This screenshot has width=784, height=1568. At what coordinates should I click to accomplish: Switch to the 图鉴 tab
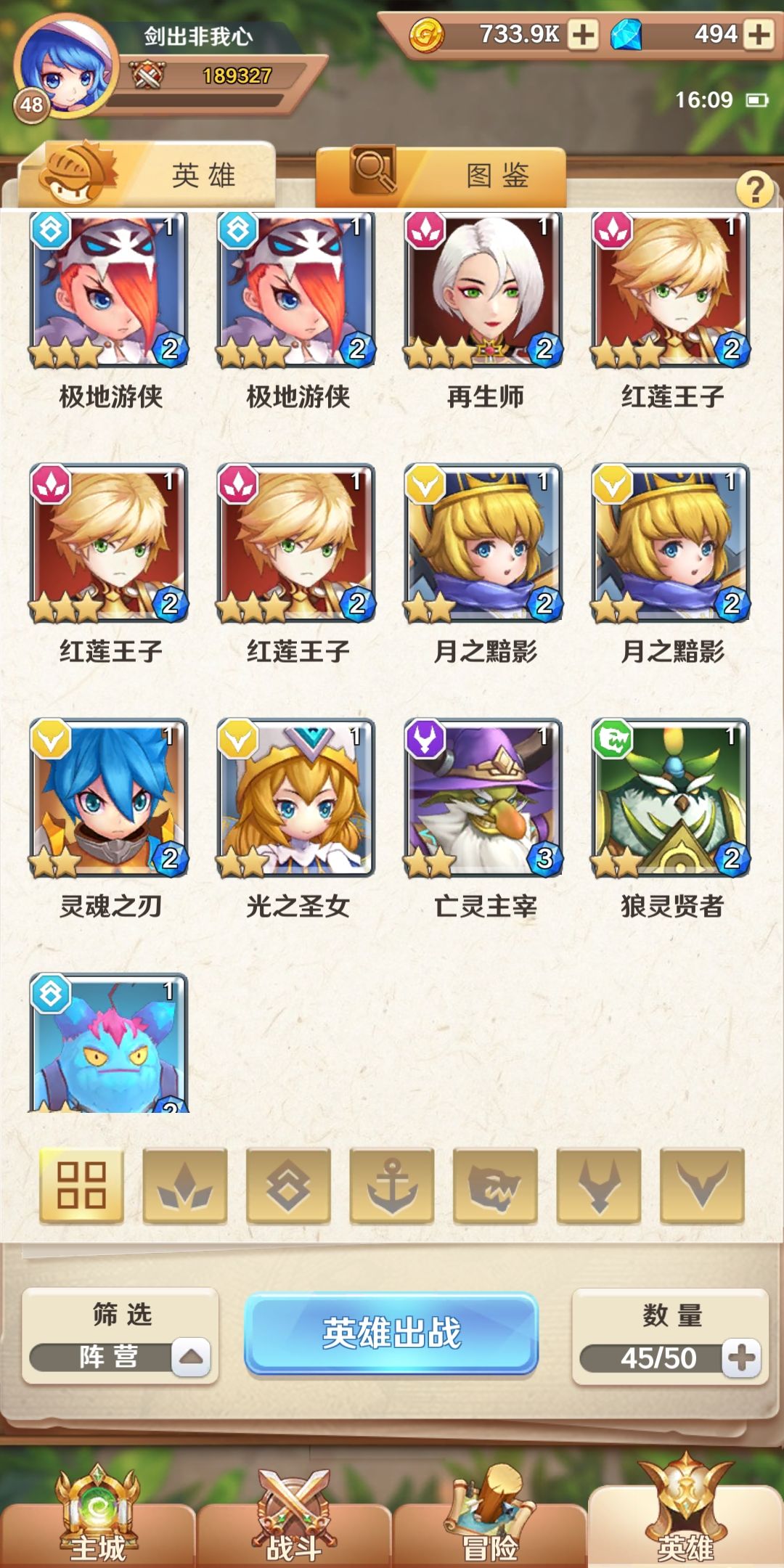[x=441, y=176]
